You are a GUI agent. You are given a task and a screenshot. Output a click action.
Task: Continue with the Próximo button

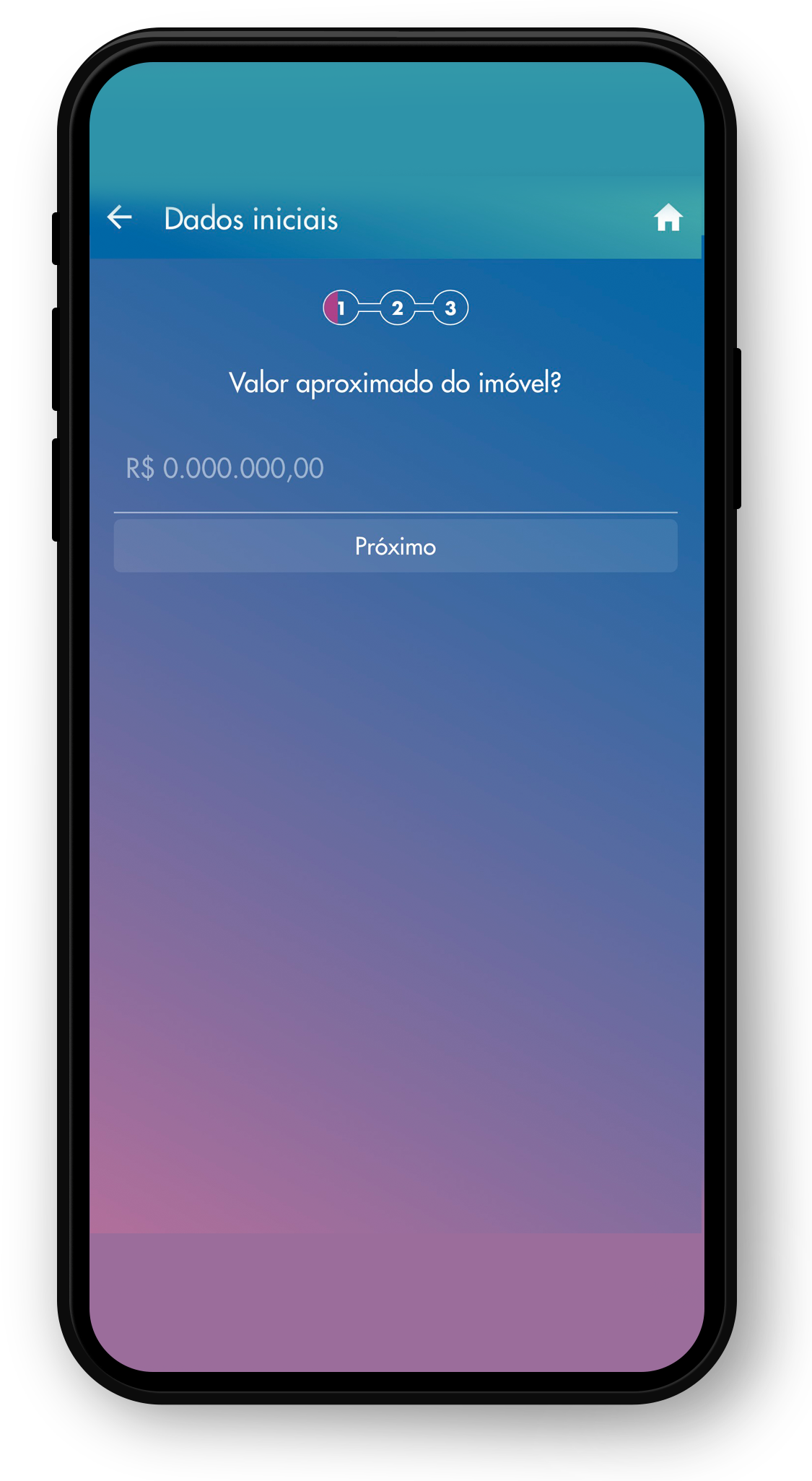tap(395, 547)
